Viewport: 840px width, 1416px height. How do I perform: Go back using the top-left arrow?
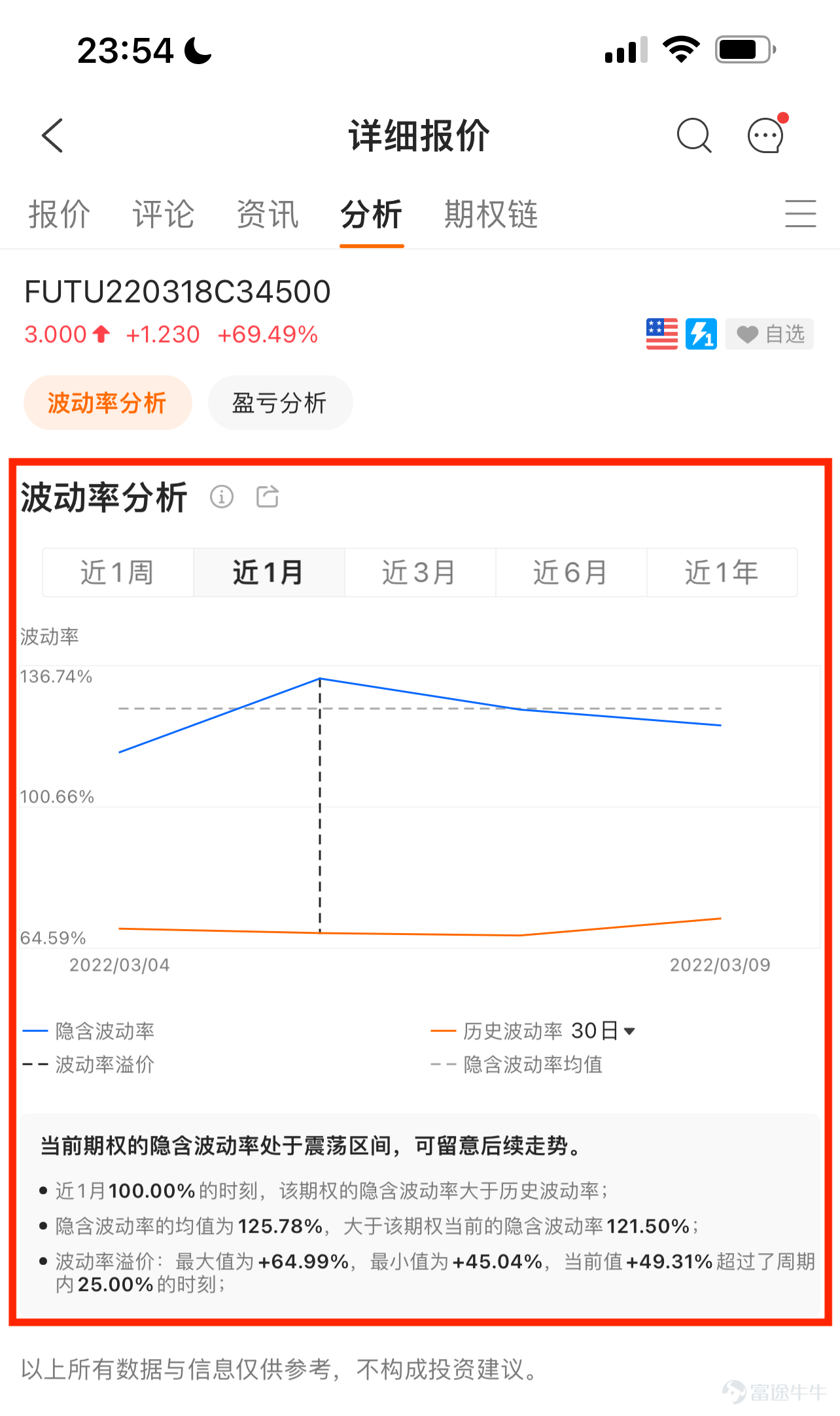52,135
